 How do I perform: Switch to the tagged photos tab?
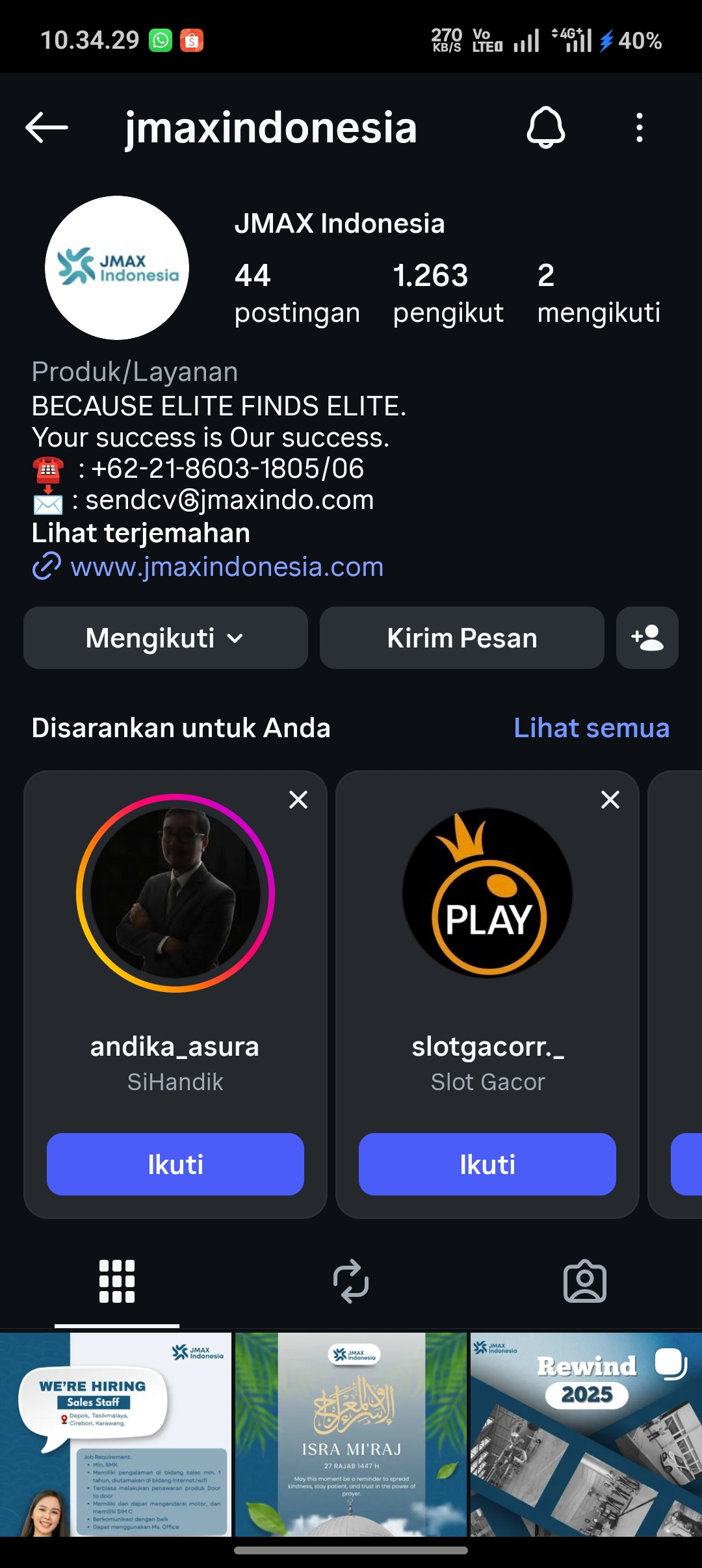[x=584, y=1281]
